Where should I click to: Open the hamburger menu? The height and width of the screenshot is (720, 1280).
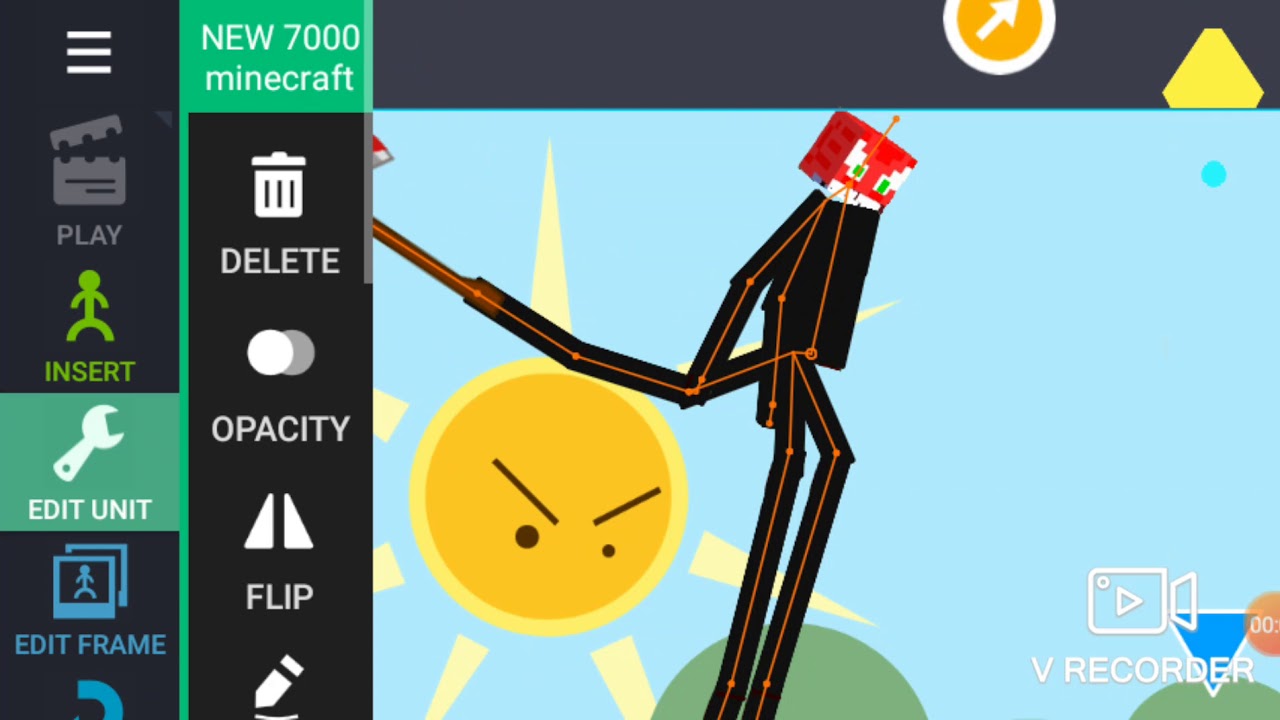pos(89,52)
